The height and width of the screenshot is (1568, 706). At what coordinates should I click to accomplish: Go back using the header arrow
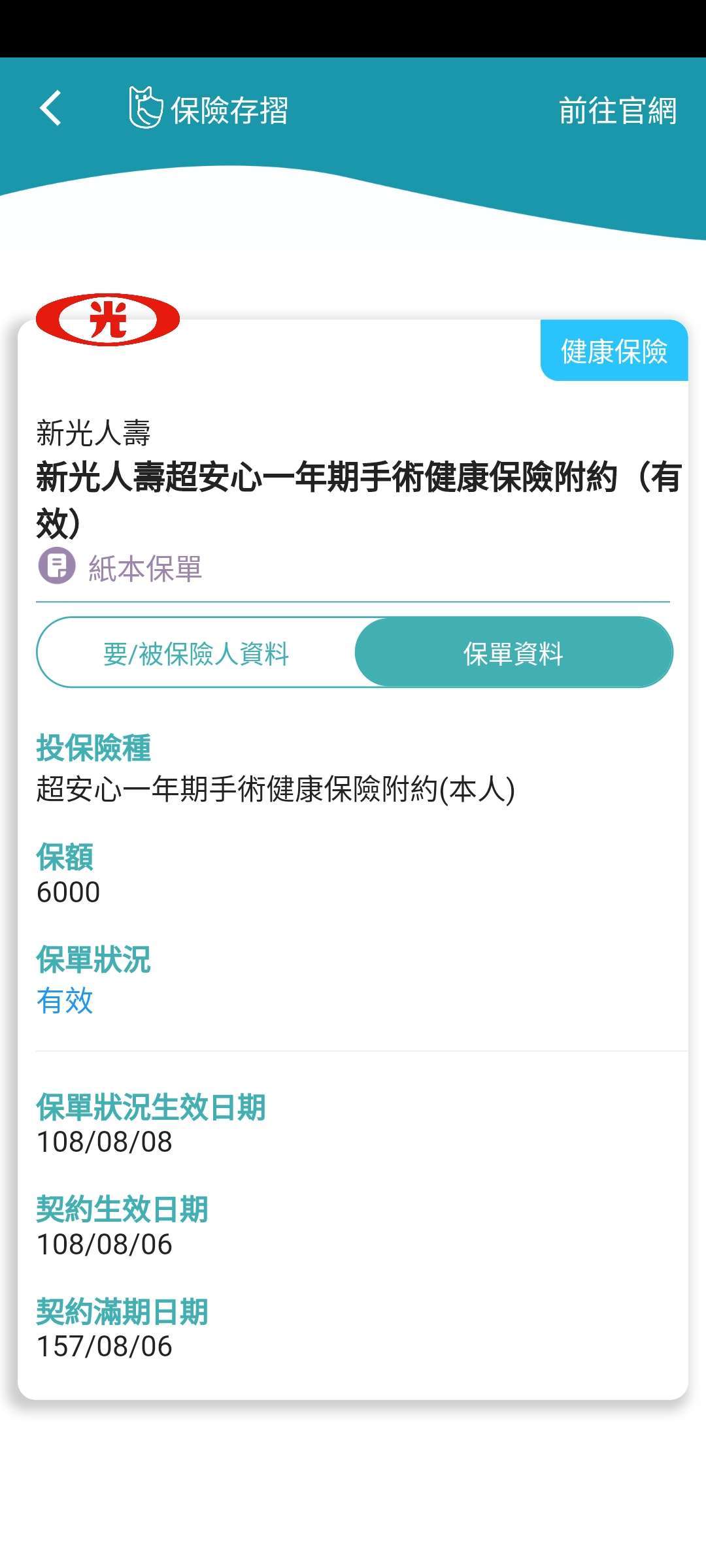[51, 108]
